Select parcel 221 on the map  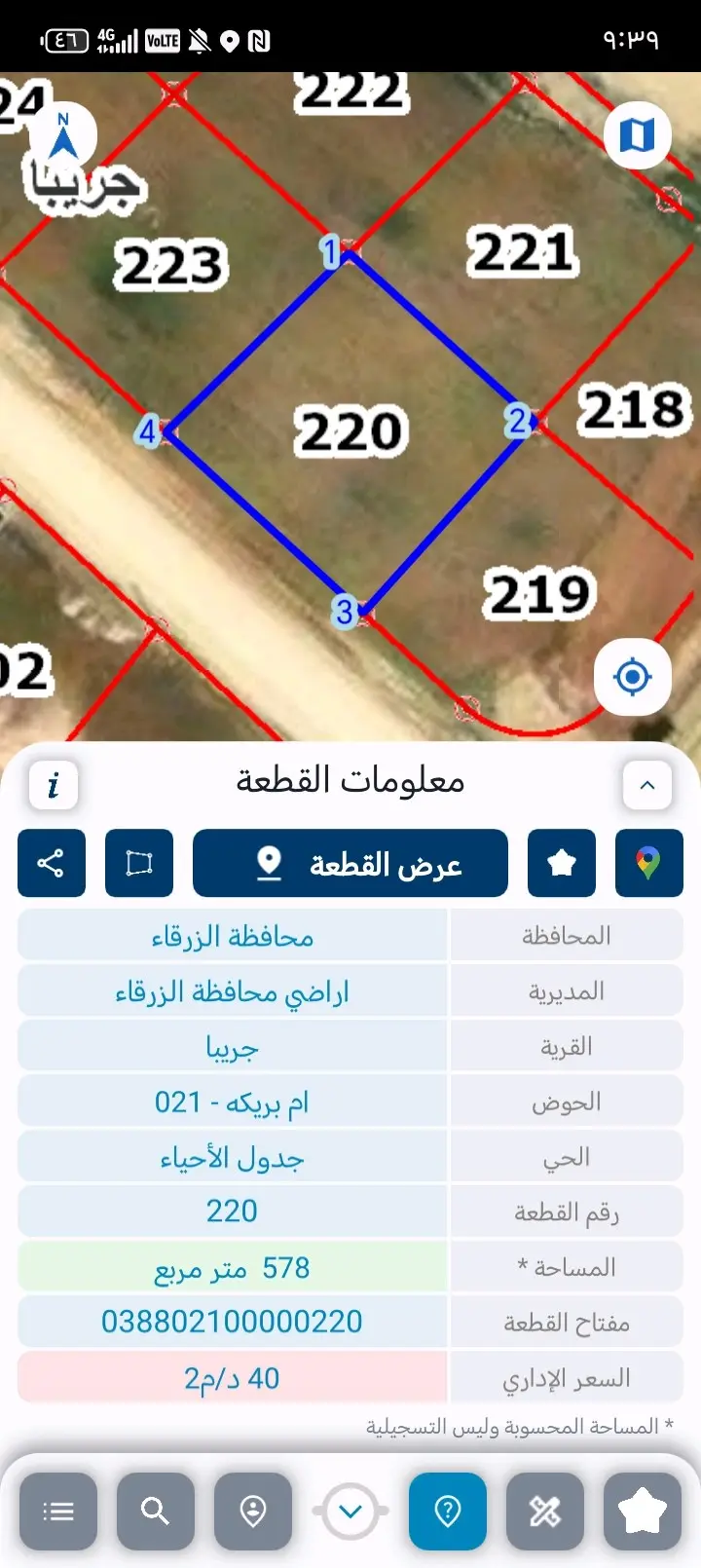pos(521,252)
